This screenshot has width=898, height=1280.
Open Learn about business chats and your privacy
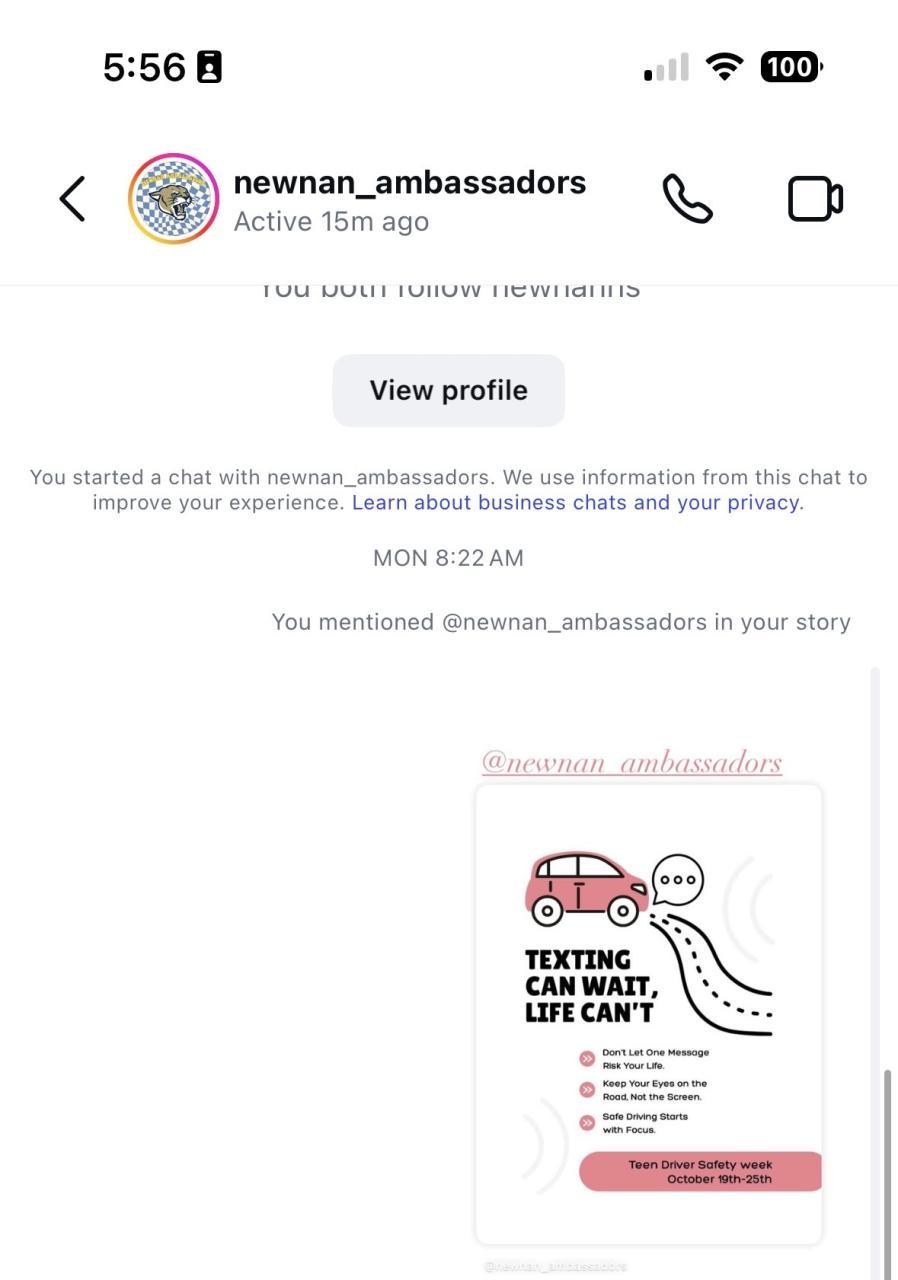click(x=576, y=503)
